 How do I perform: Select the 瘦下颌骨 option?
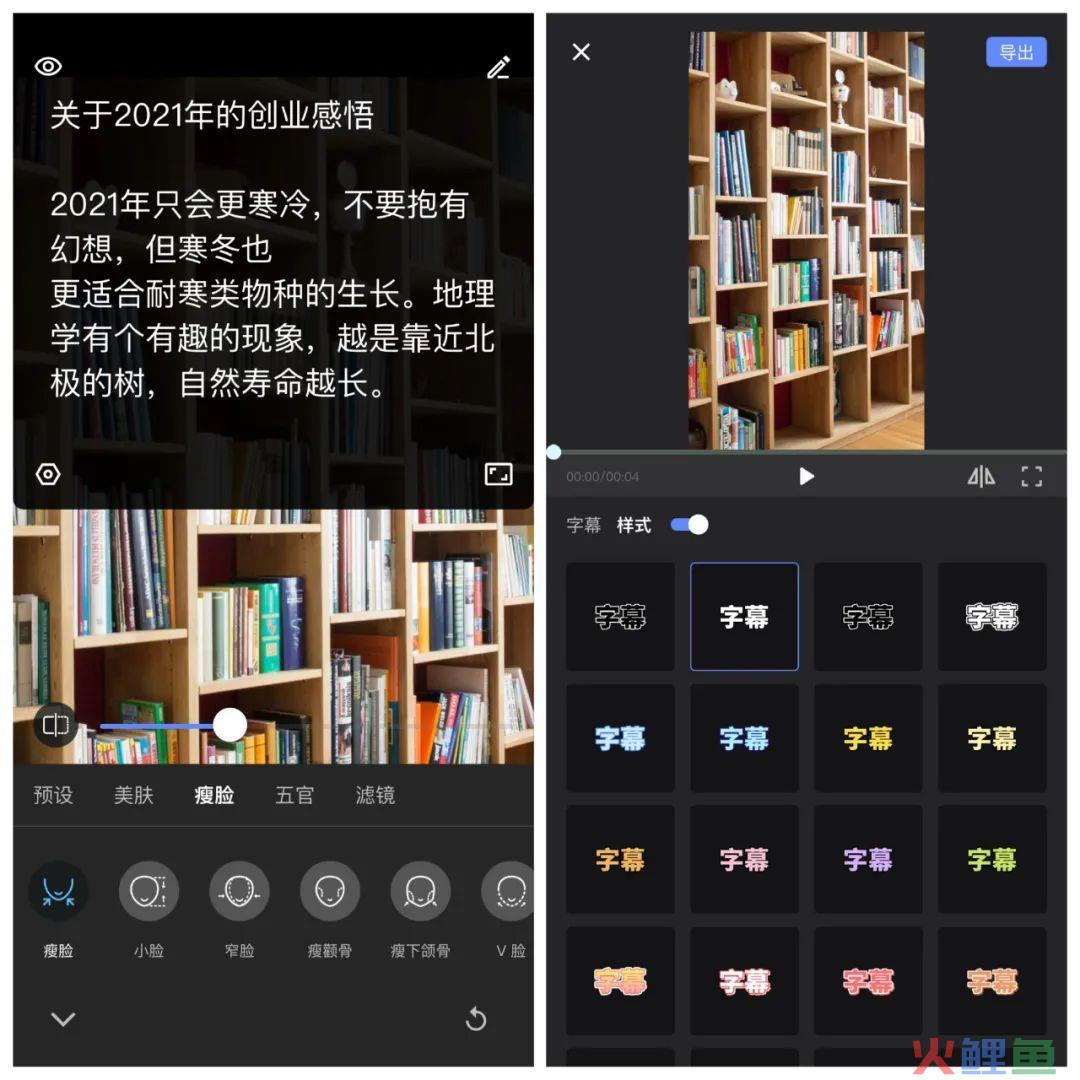(420, 891)
